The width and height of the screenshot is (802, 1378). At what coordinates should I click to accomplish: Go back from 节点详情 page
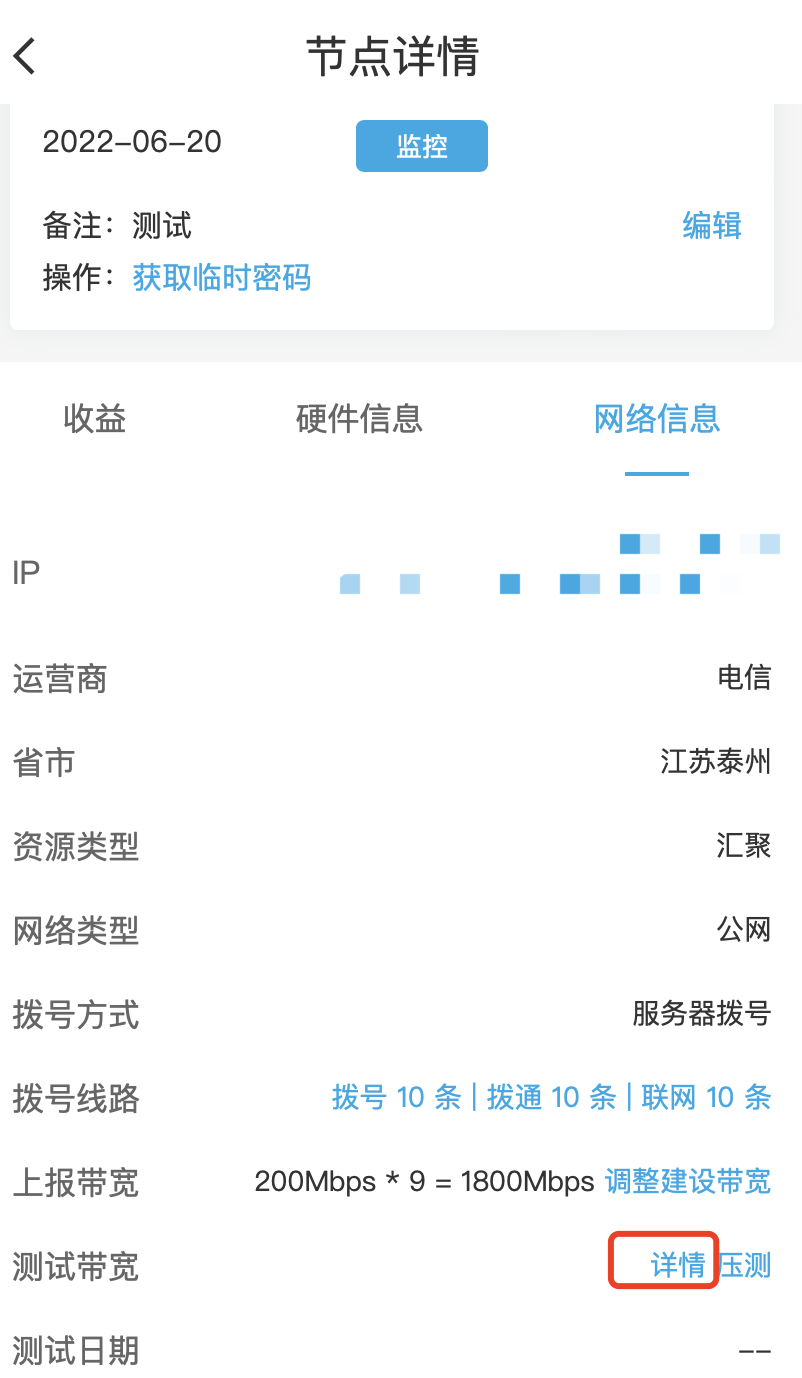pyautogui.click(x=26, y=56)
